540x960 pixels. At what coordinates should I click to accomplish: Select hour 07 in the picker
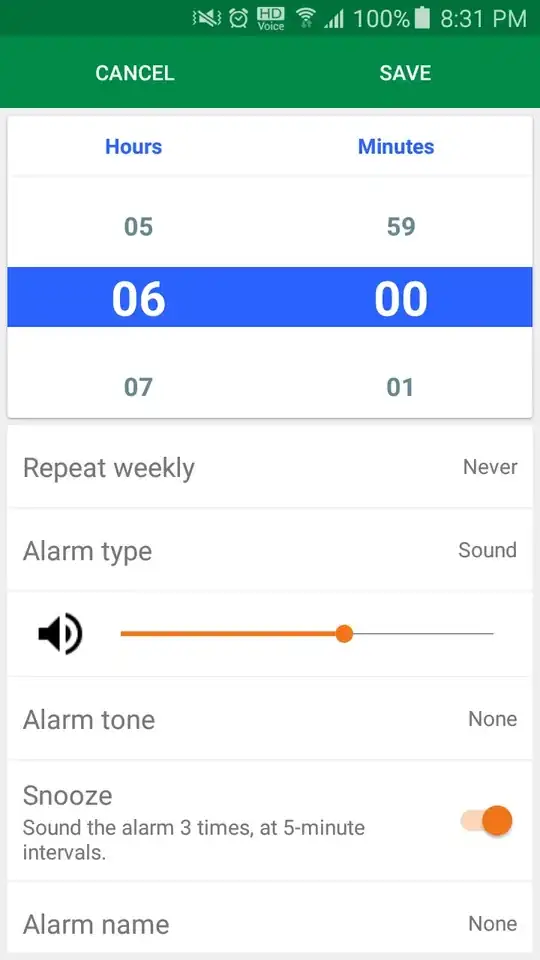pos(138,387)
